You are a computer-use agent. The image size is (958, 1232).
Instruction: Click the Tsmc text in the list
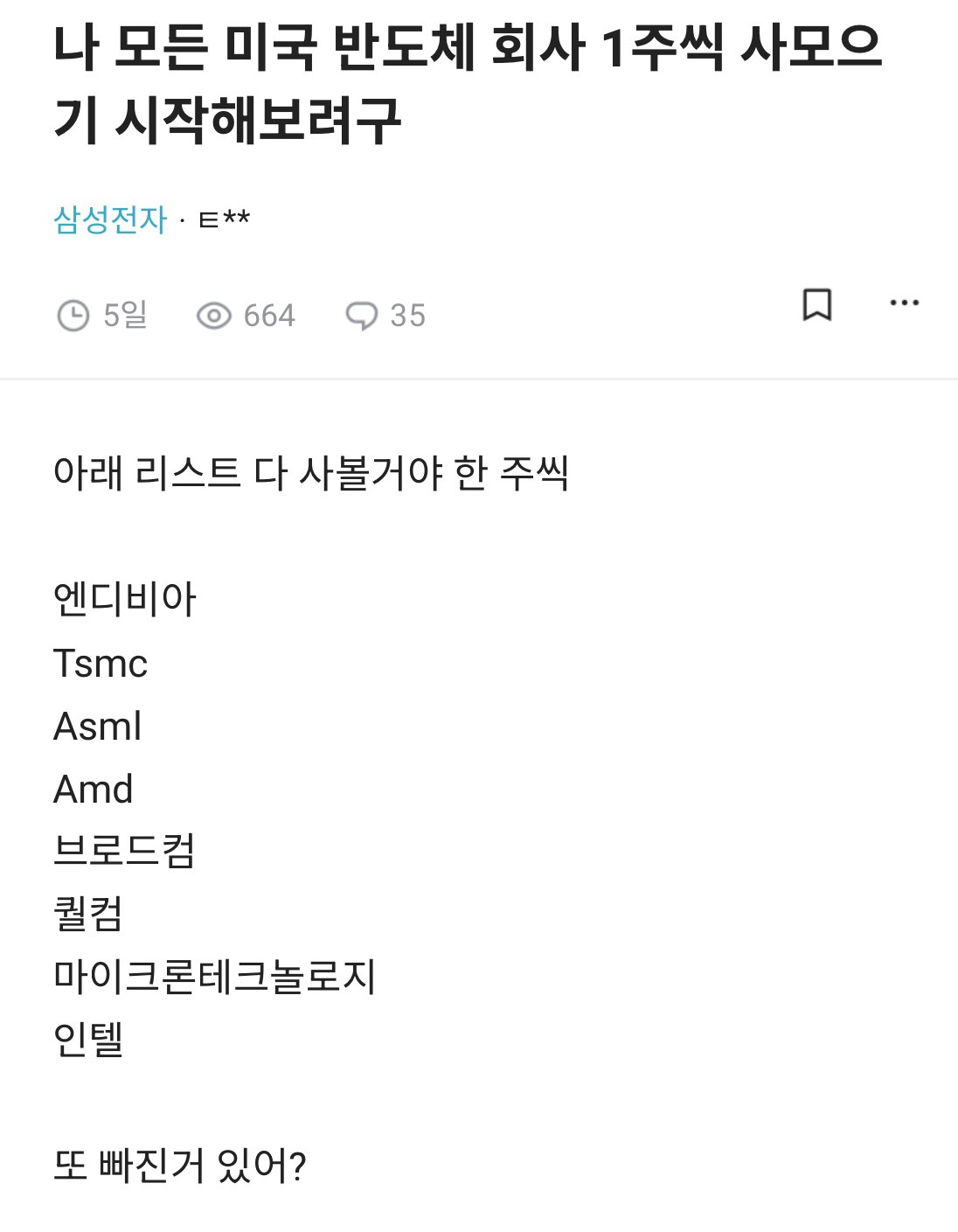coord(101,665)
